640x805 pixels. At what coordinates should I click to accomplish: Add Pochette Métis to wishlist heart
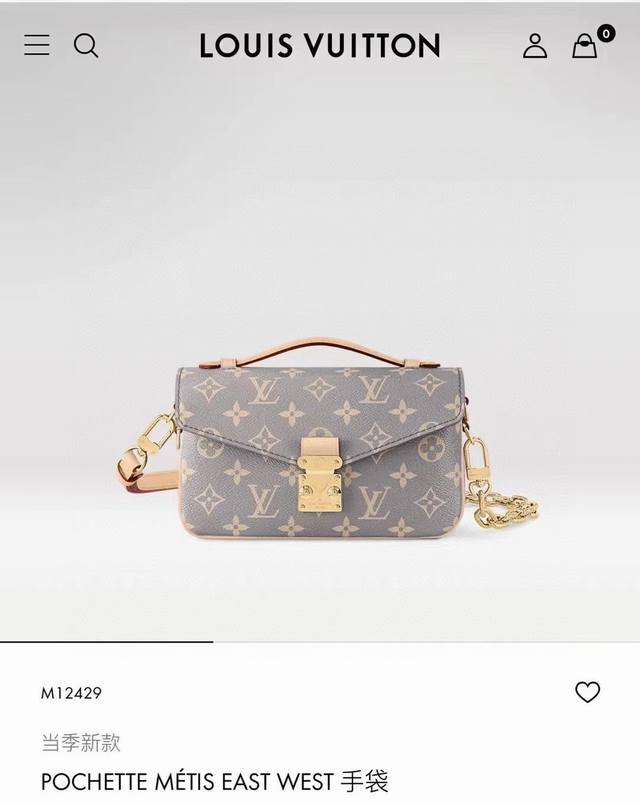pyautogui.click(x=587, y=692)
